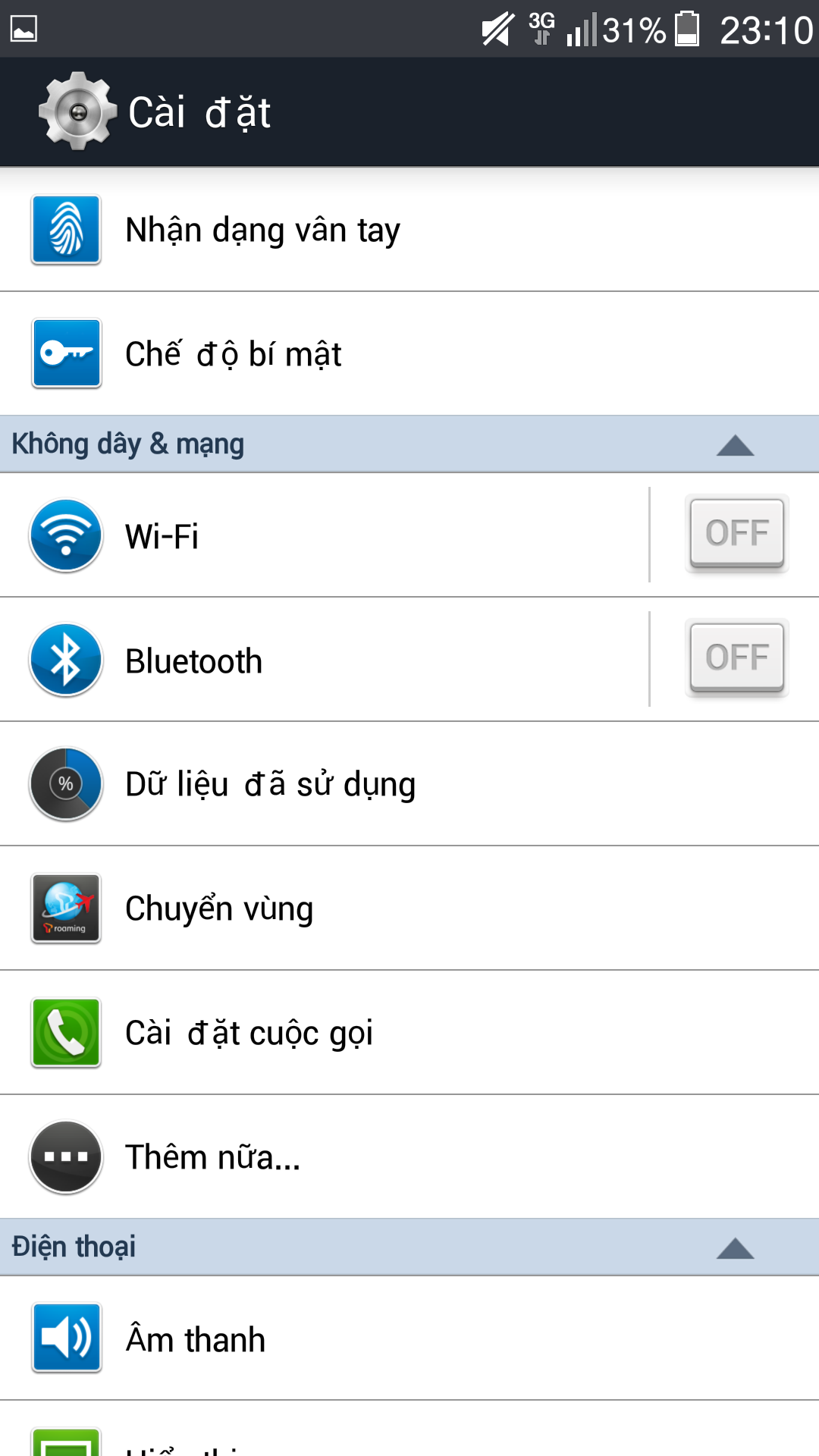Image resolution: width=819 pixels, height=1456 pixels.
Task: Collapse the Không dây & mạng section
Action: [x=735, y=445]
